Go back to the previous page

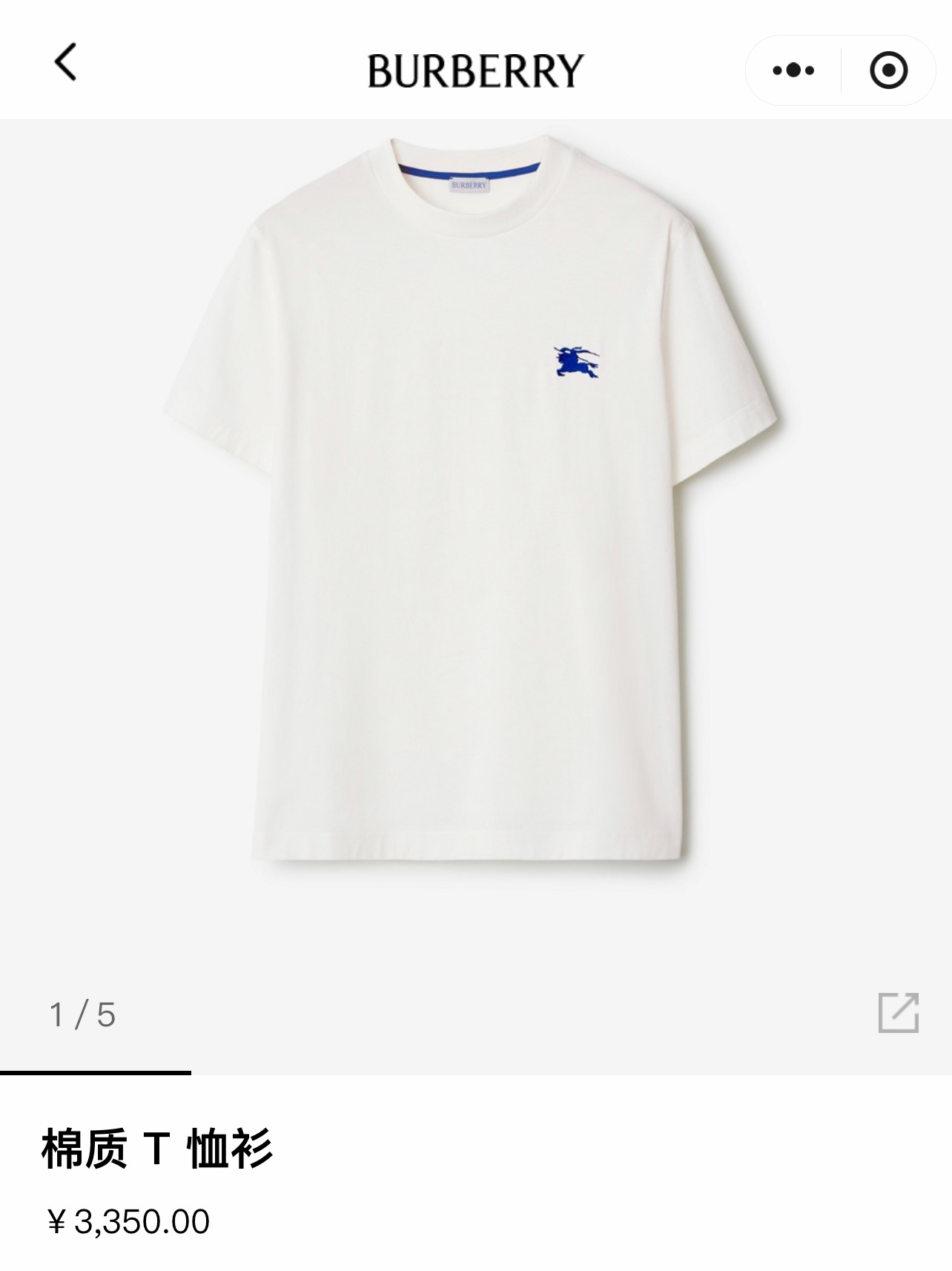66,62
